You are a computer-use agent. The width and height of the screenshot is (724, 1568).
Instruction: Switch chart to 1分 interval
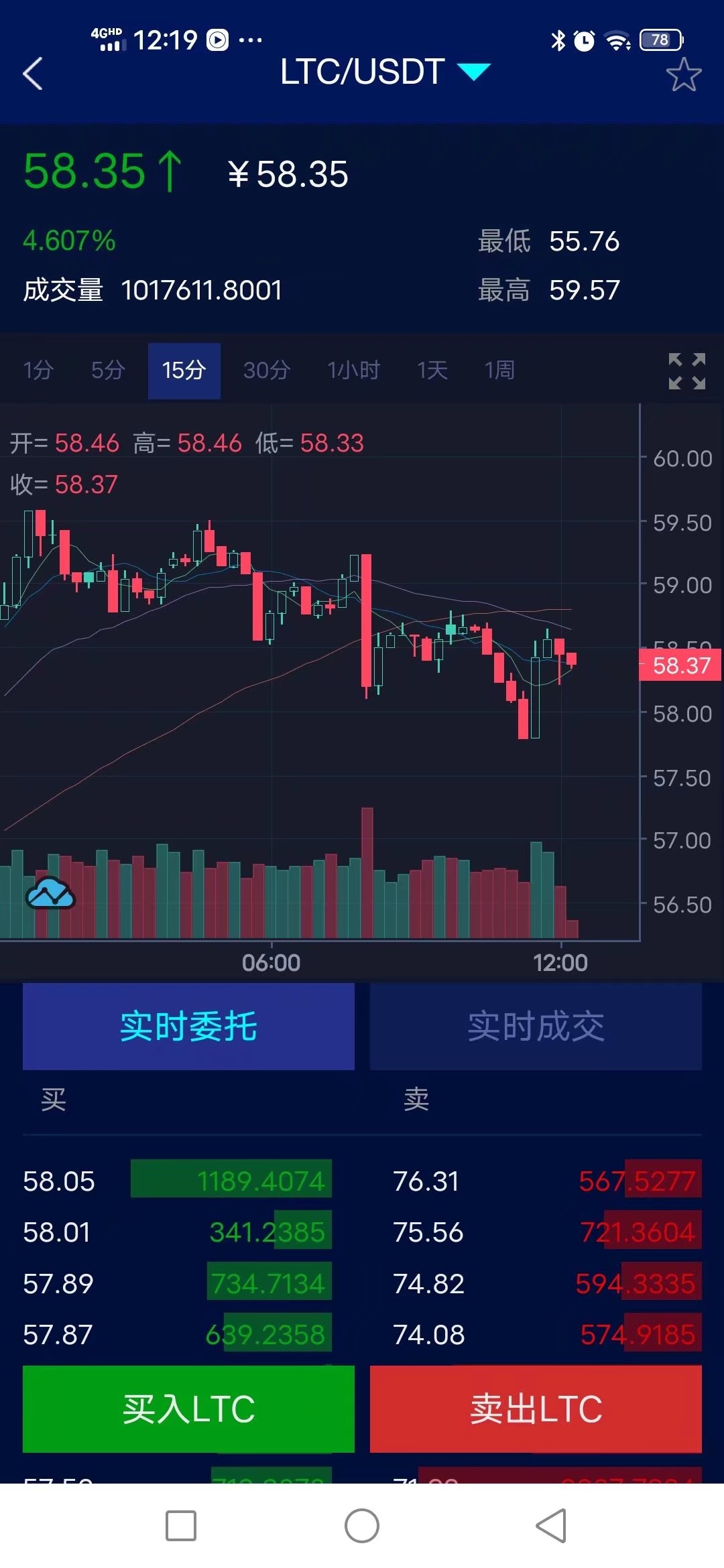click(38, 370)
